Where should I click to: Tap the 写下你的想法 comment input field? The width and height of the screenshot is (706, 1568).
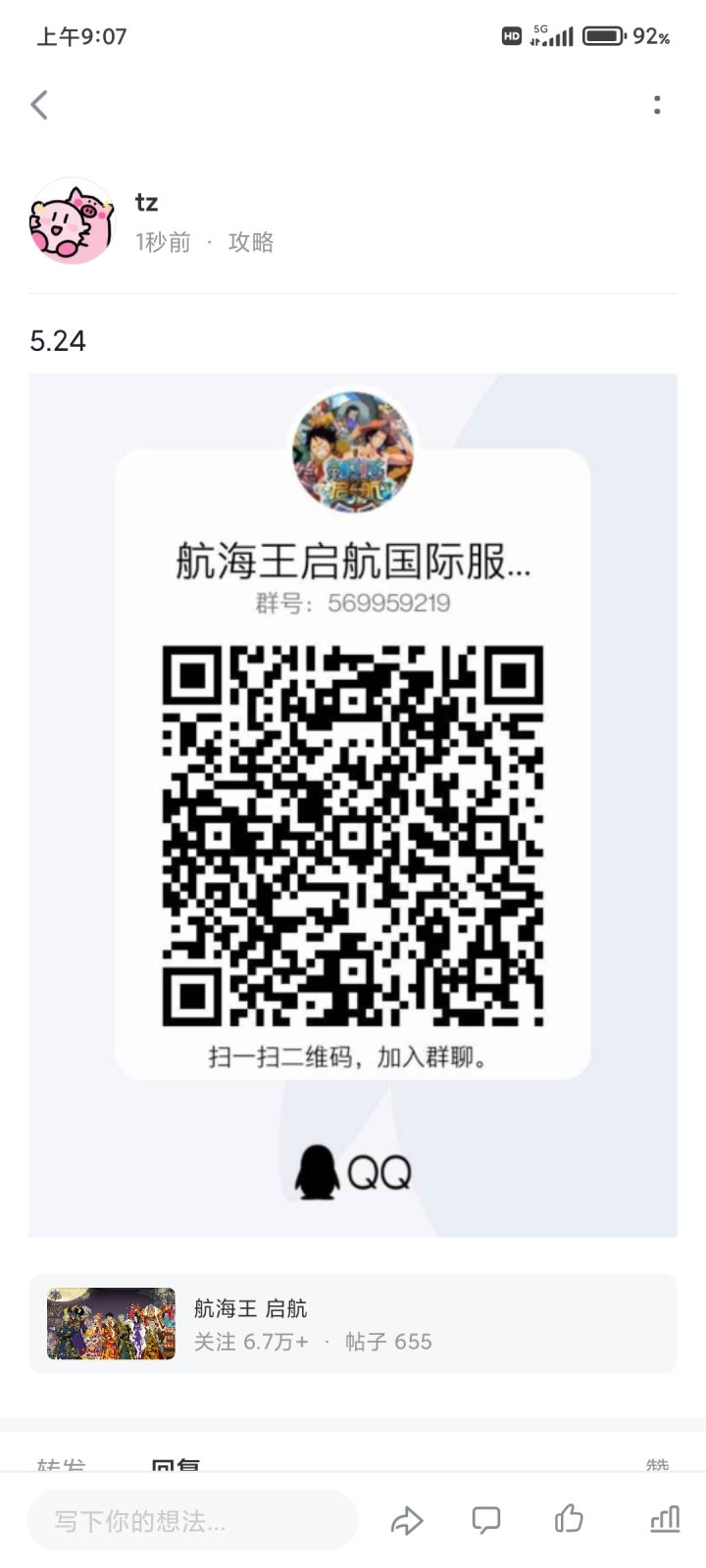click(x=192, y=1520)
